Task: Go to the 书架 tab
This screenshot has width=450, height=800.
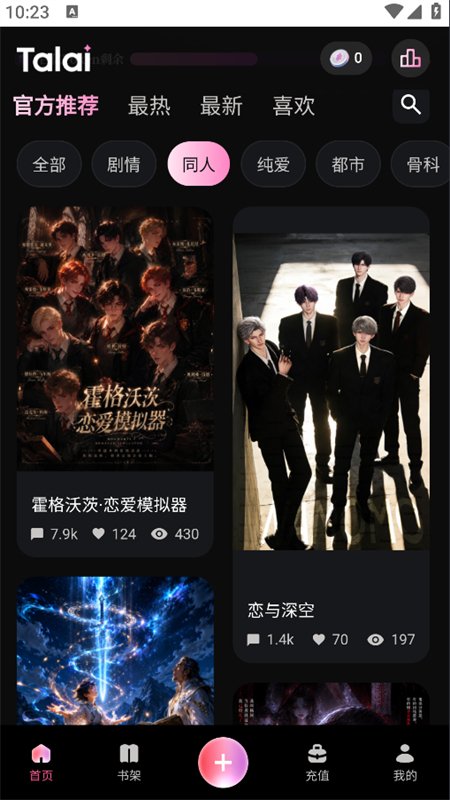Action: [129, 763]
